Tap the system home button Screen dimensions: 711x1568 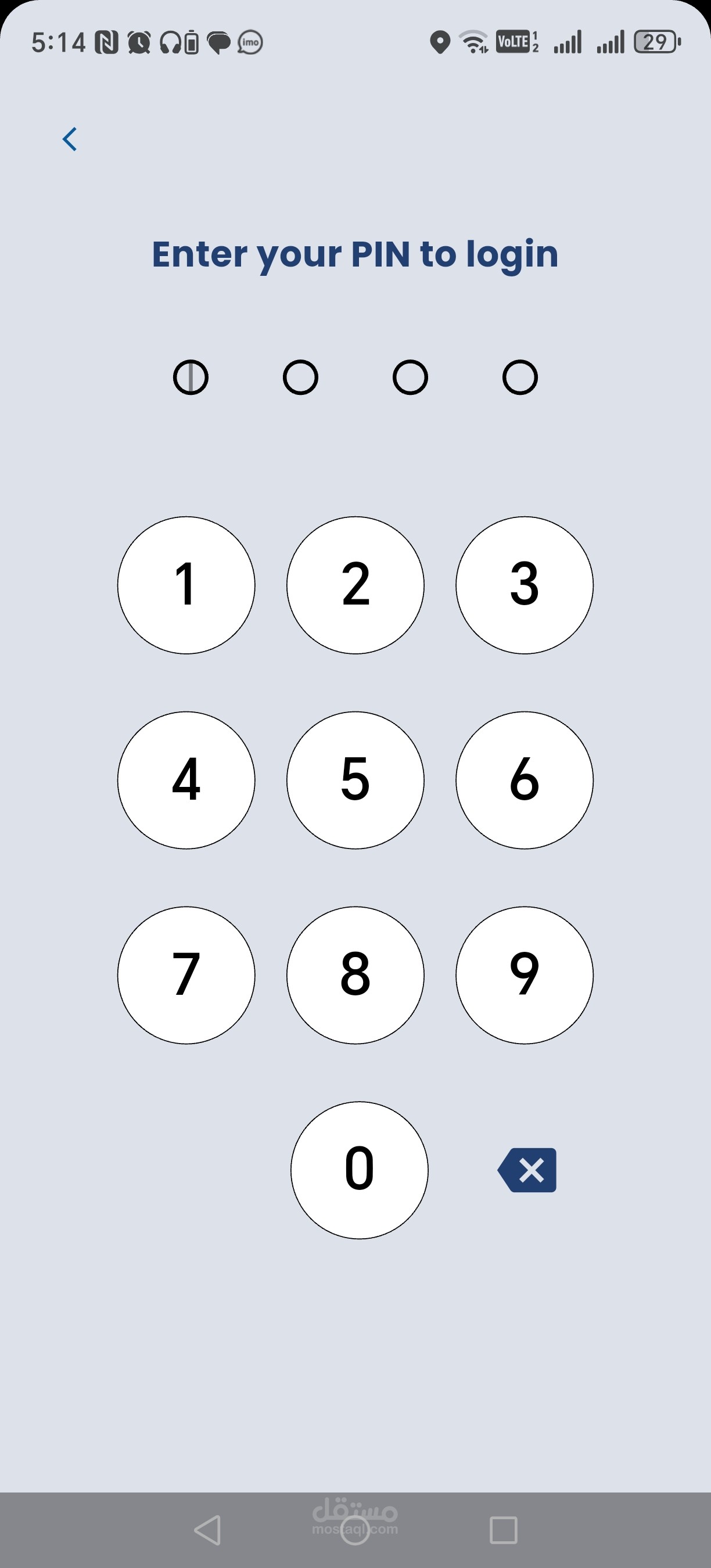[x=355, y=1530]
